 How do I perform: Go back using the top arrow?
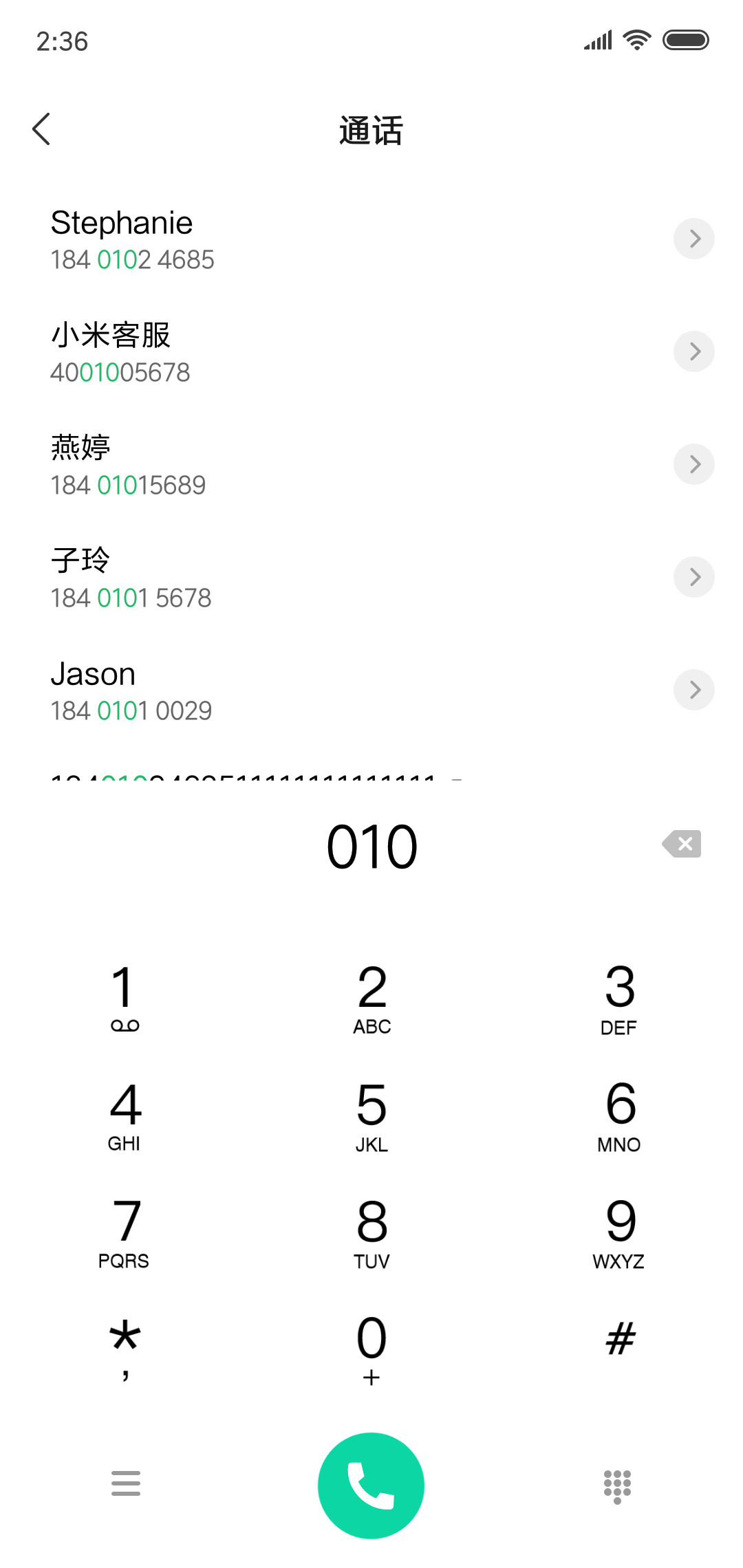click(x=41, y=129)
